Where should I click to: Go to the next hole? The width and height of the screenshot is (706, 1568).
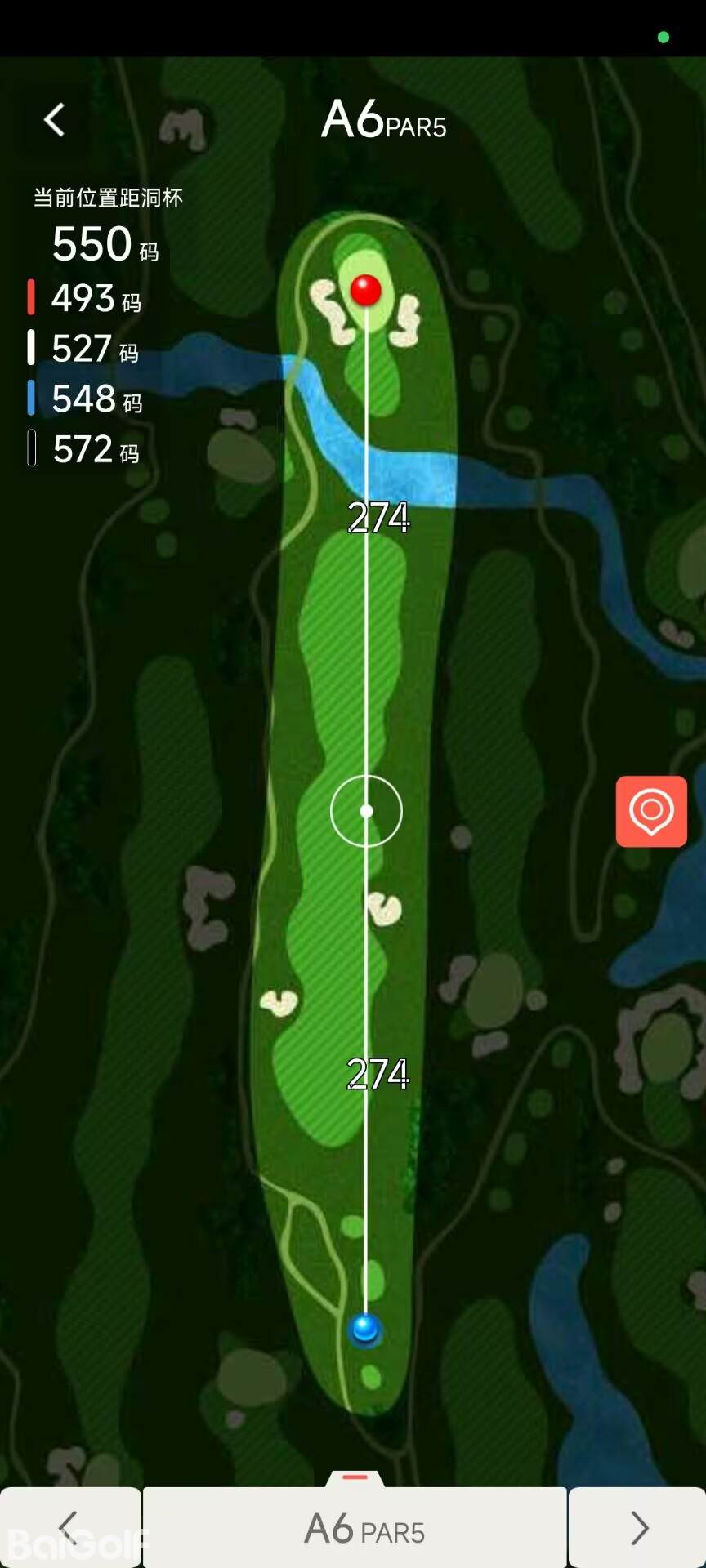pyautogui.click(x=638, y=1526)
